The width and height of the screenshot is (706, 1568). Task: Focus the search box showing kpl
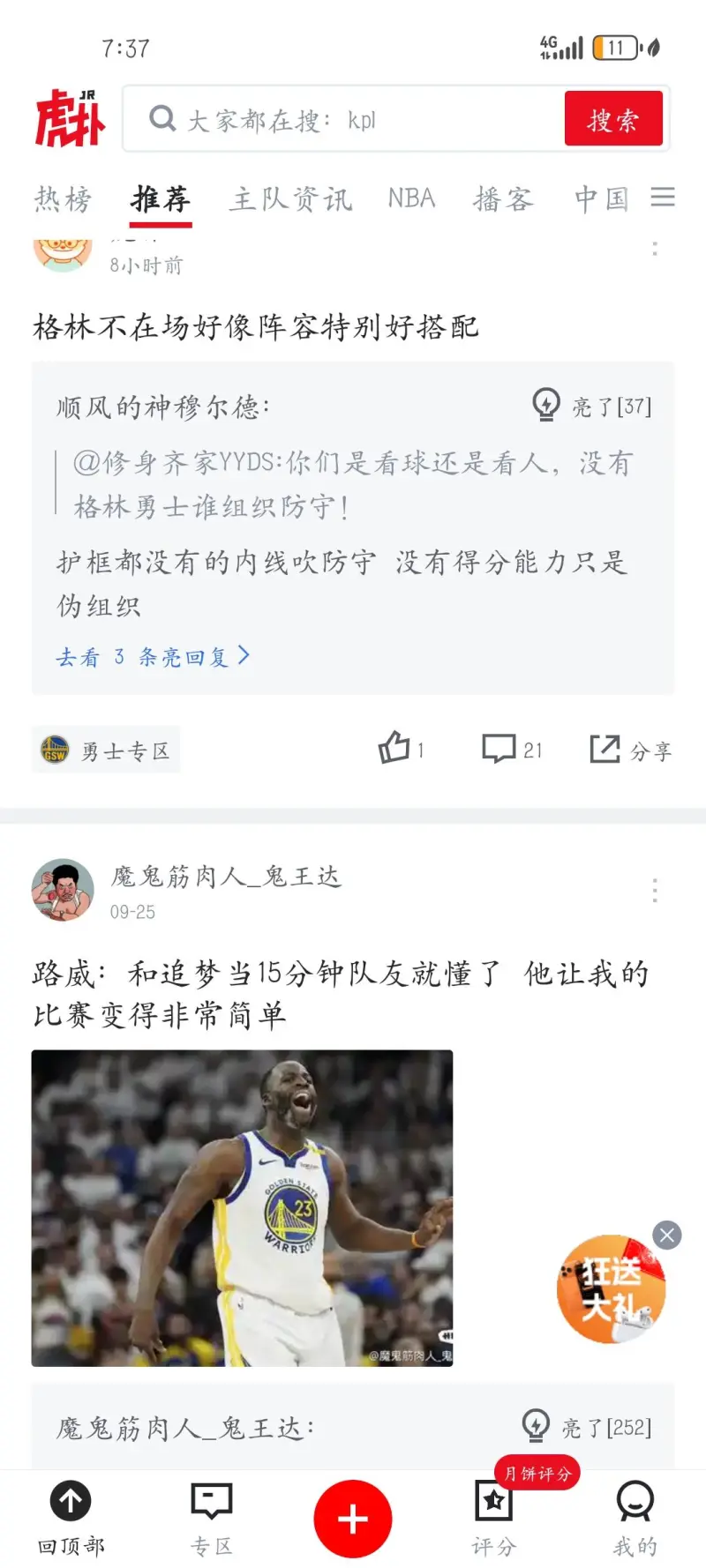tap(353, 119)
